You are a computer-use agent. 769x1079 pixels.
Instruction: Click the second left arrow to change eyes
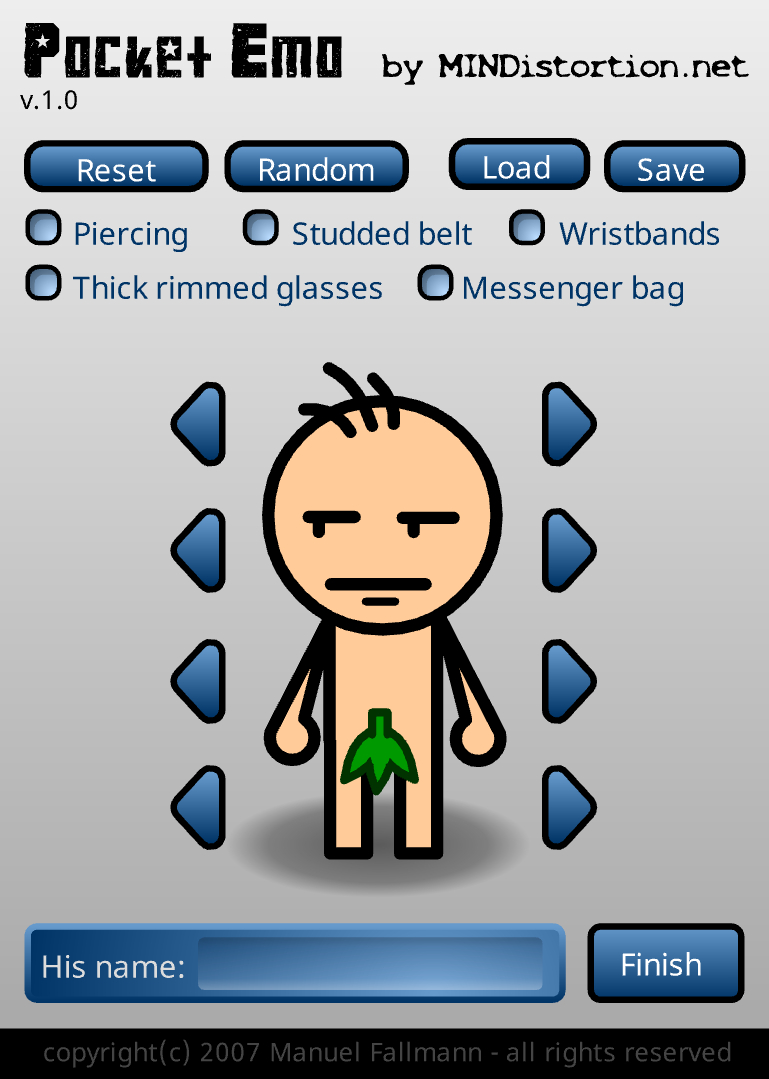point(200,549)
